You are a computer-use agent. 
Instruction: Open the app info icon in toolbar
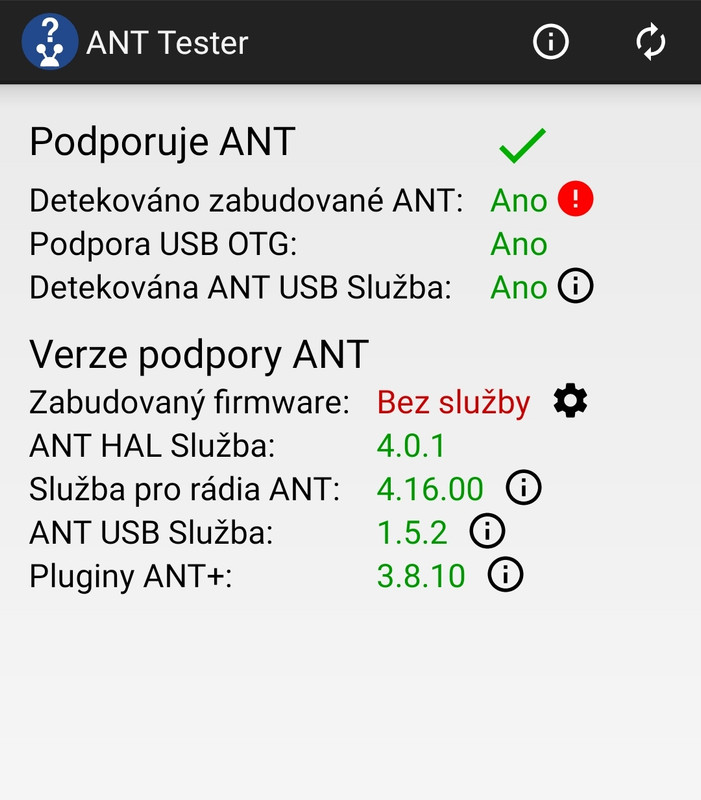click(550, 41)
